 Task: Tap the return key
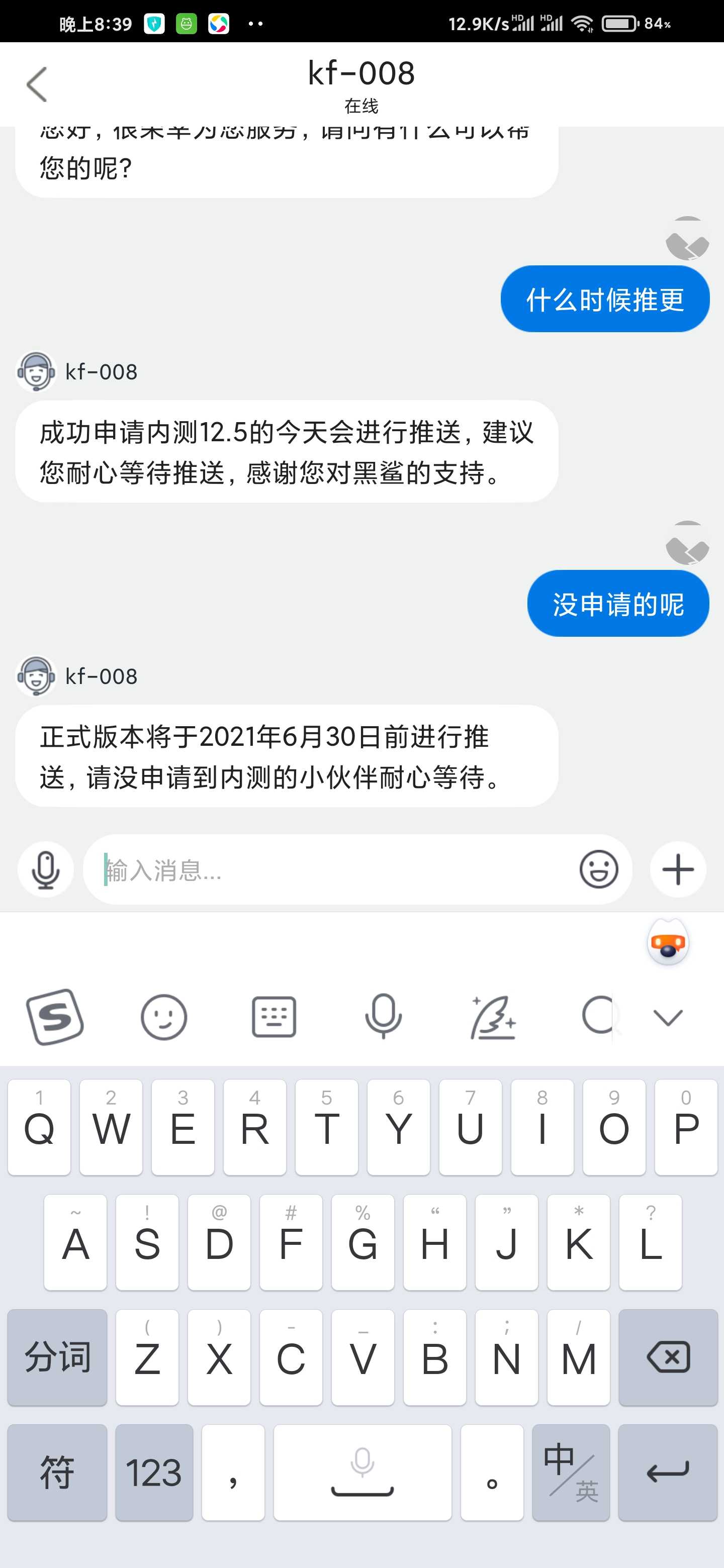point(668,1473)
